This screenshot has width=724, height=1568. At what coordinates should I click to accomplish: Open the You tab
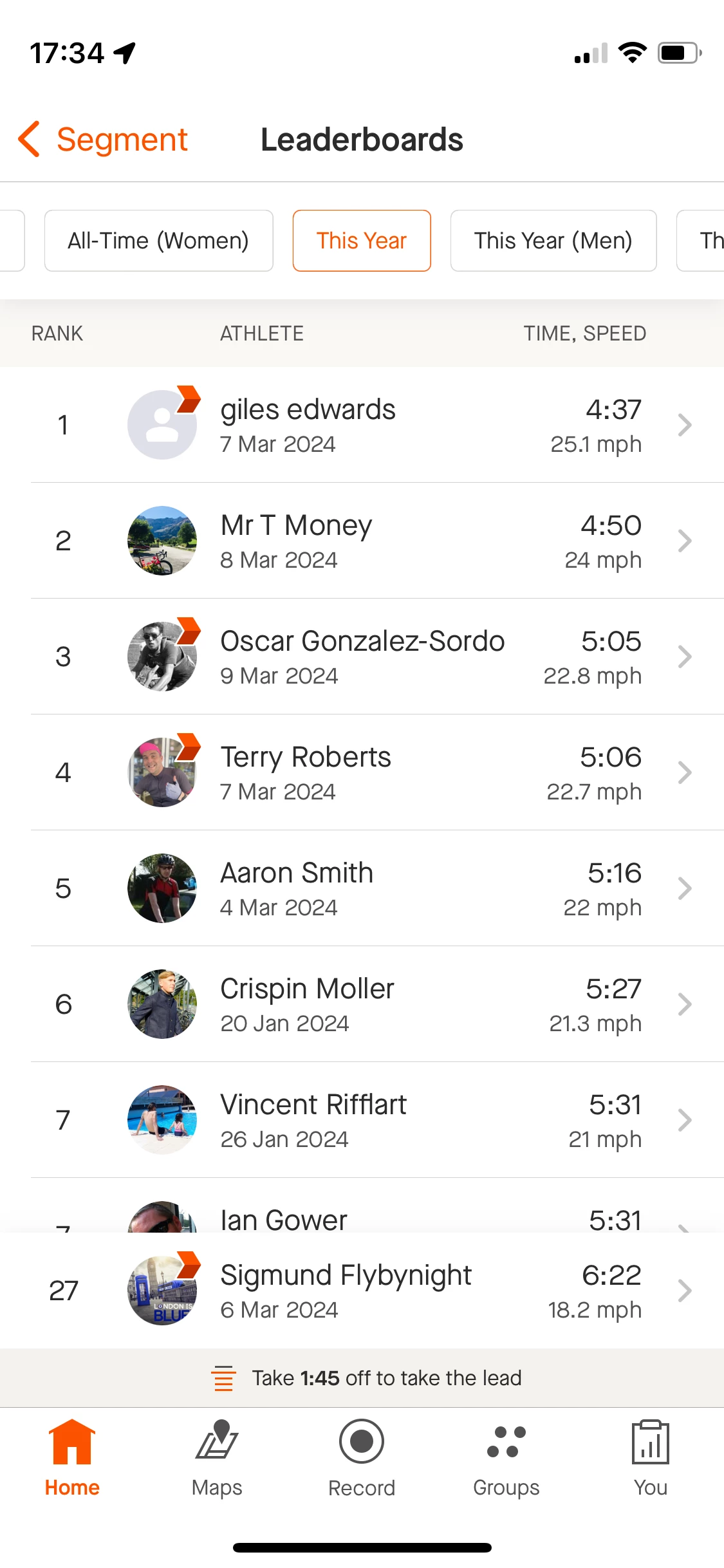point(651,1458)
